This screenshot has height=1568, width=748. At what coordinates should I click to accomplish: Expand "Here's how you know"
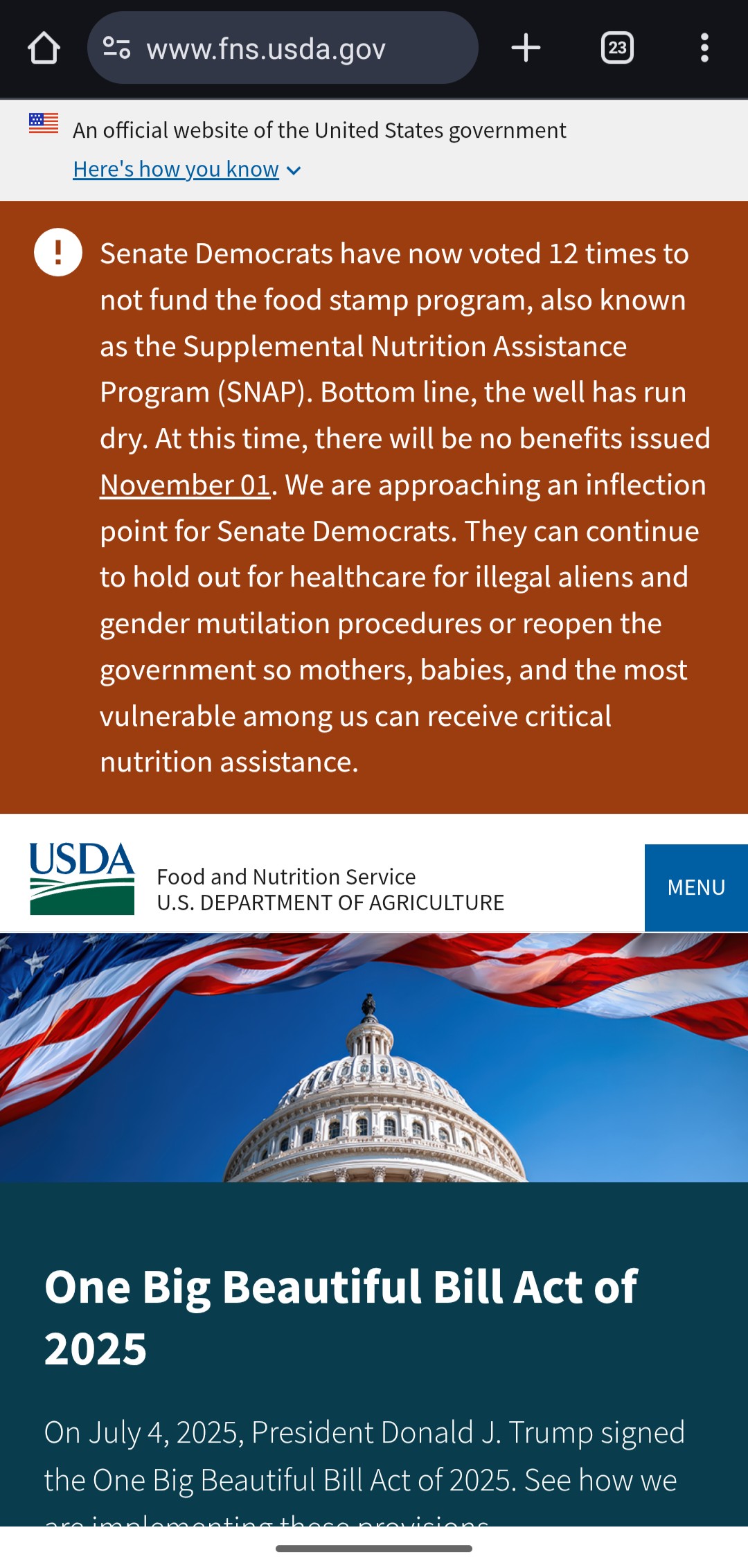(186, 170)
